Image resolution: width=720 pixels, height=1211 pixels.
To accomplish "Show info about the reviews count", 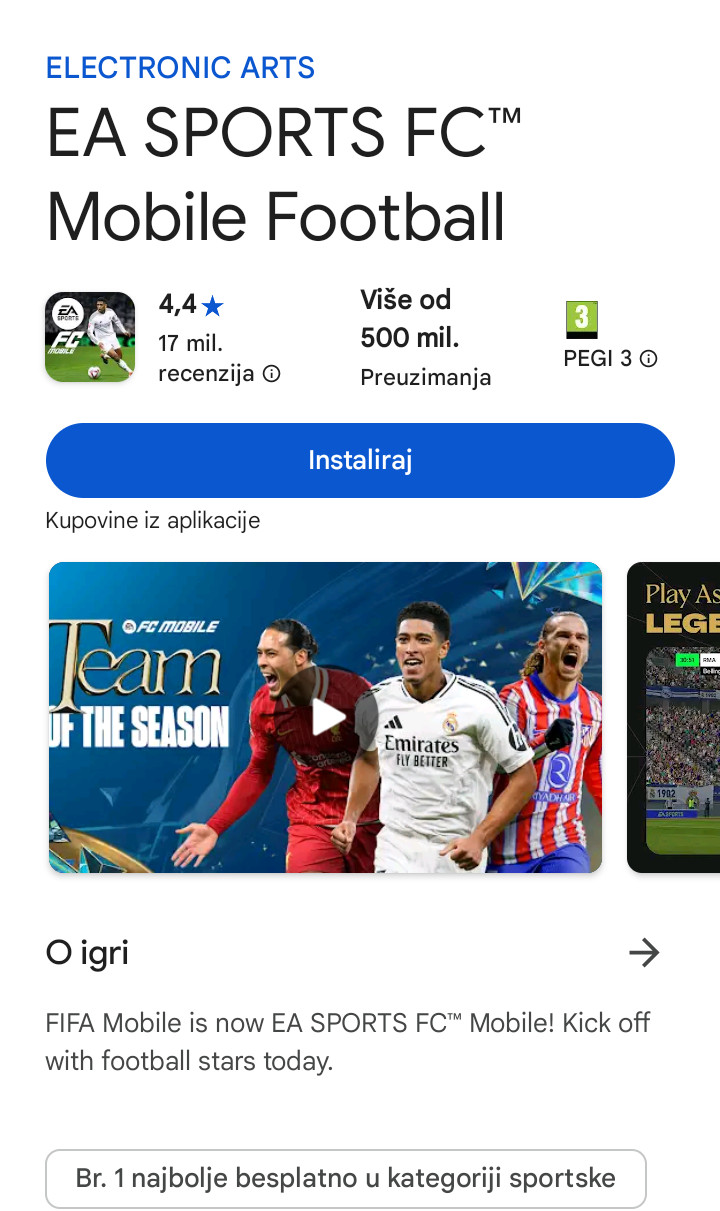I will pos(272,374).
